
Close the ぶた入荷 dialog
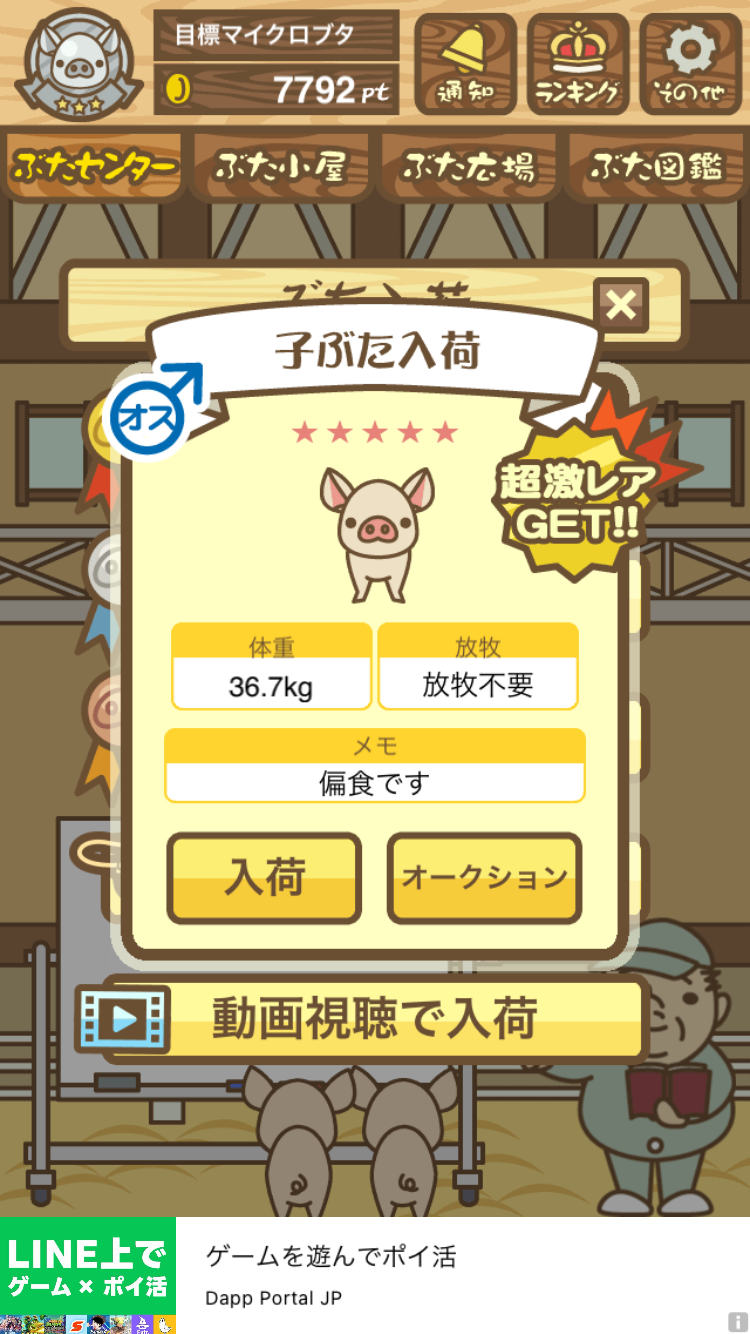point(621,305)
